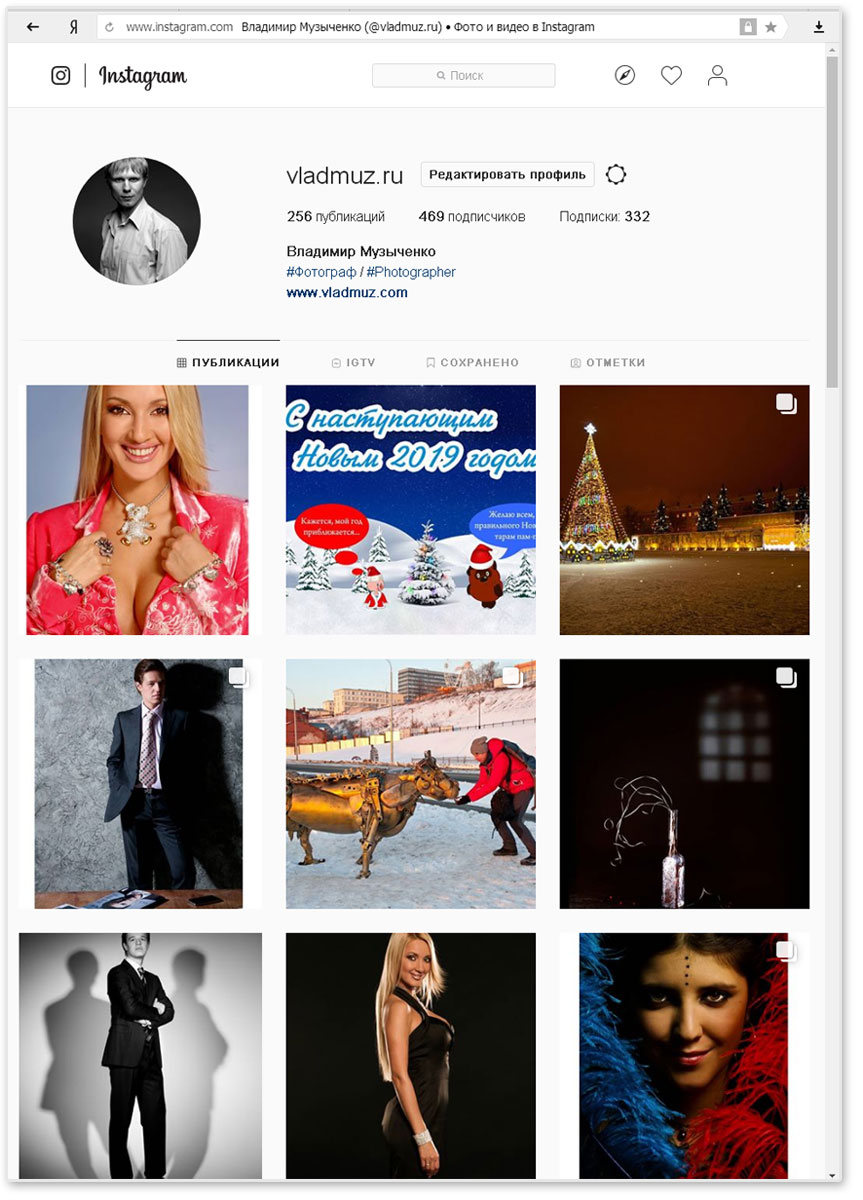Tap Редактировать профиль button

507,175
